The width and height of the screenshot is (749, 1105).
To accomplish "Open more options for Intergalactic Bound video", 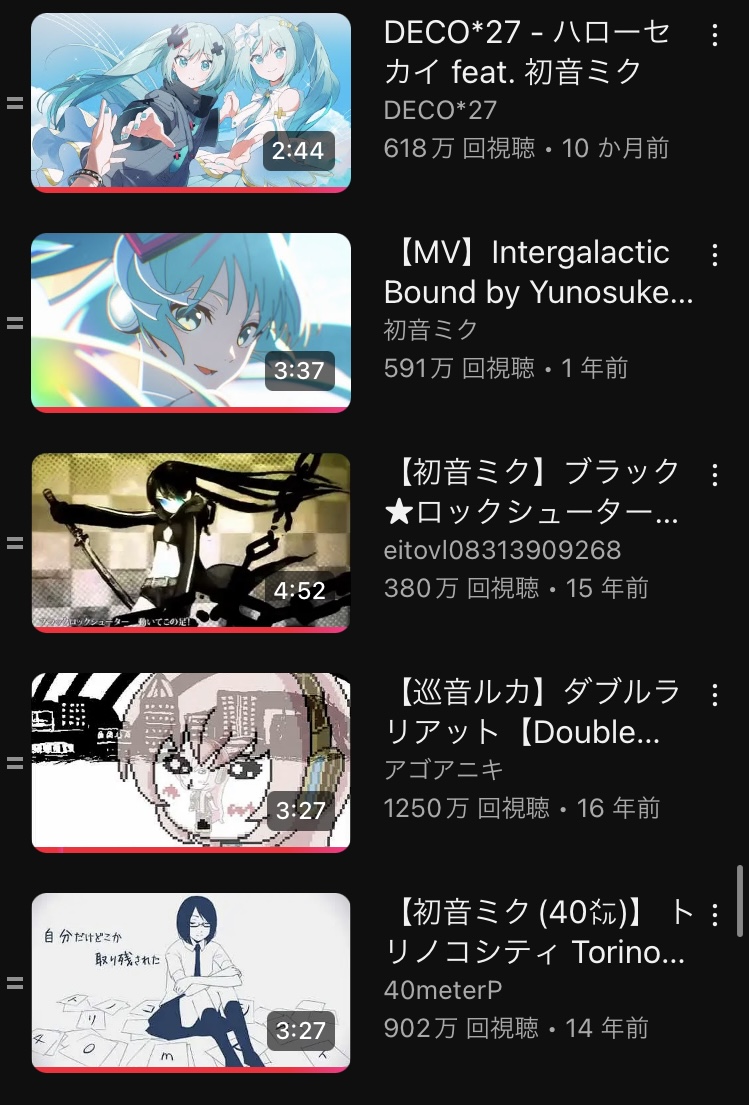I will pos(714,256).
